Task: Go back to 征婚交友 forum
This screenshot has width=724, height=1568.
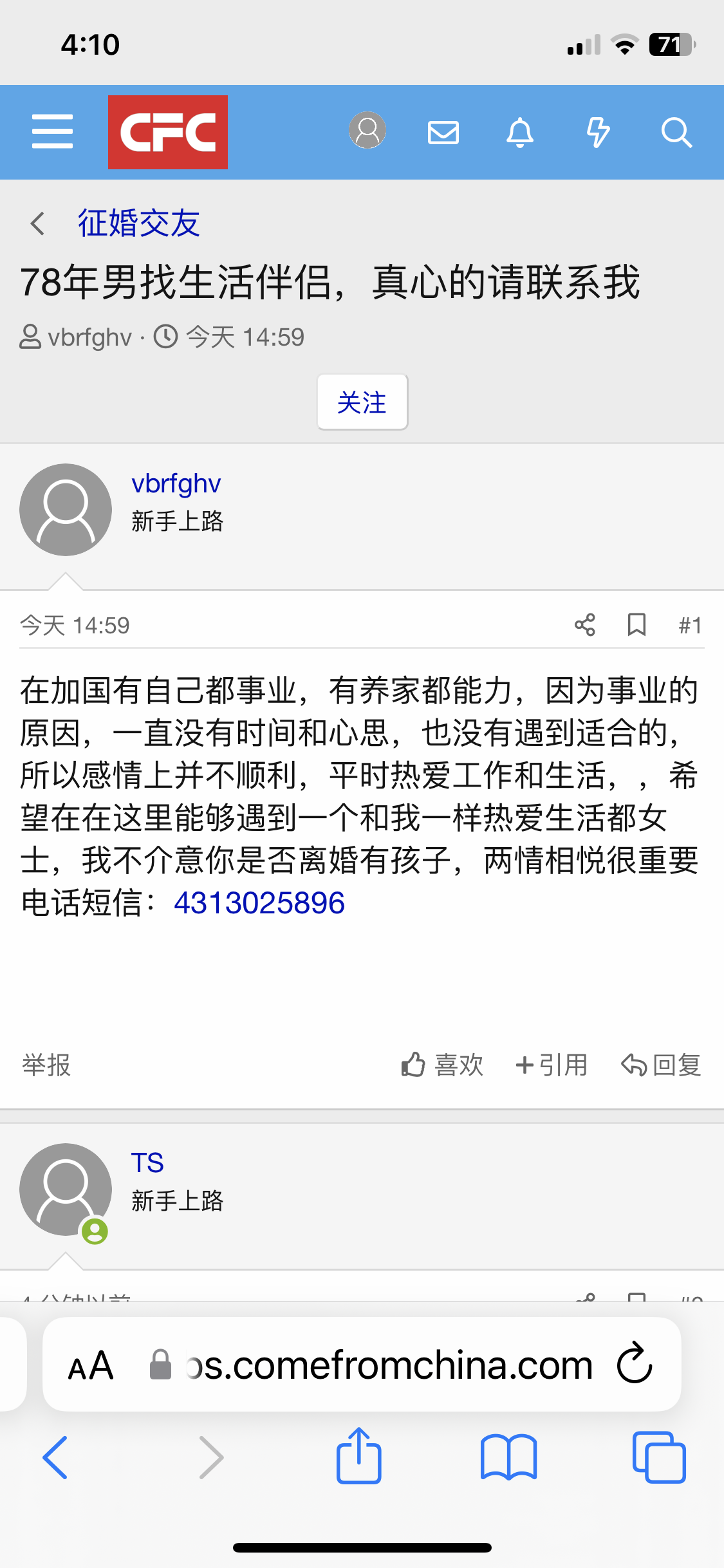Action: coord(138,223)
